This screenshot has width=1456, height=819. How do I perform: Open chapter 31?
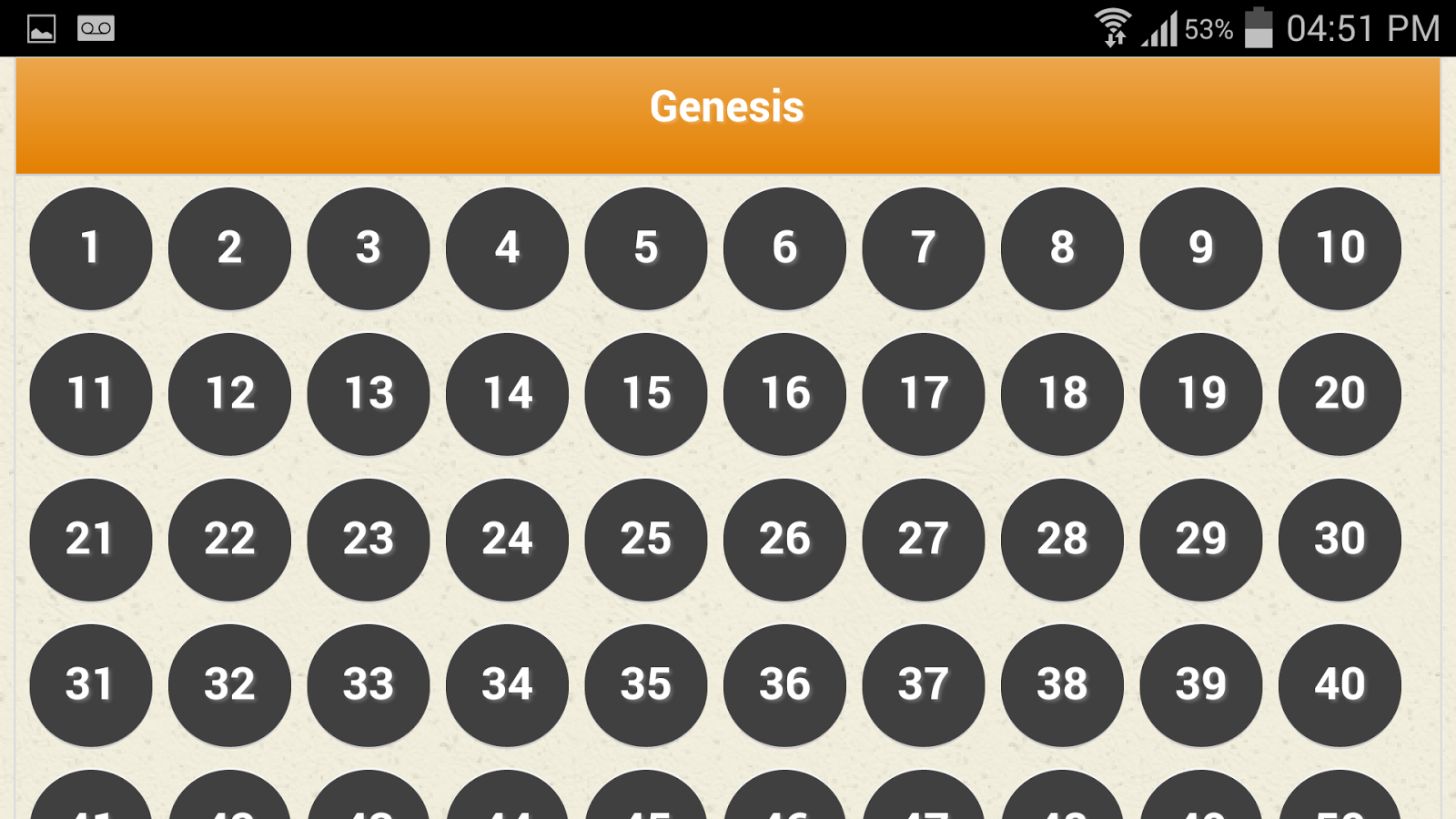(x=90, y=685)
